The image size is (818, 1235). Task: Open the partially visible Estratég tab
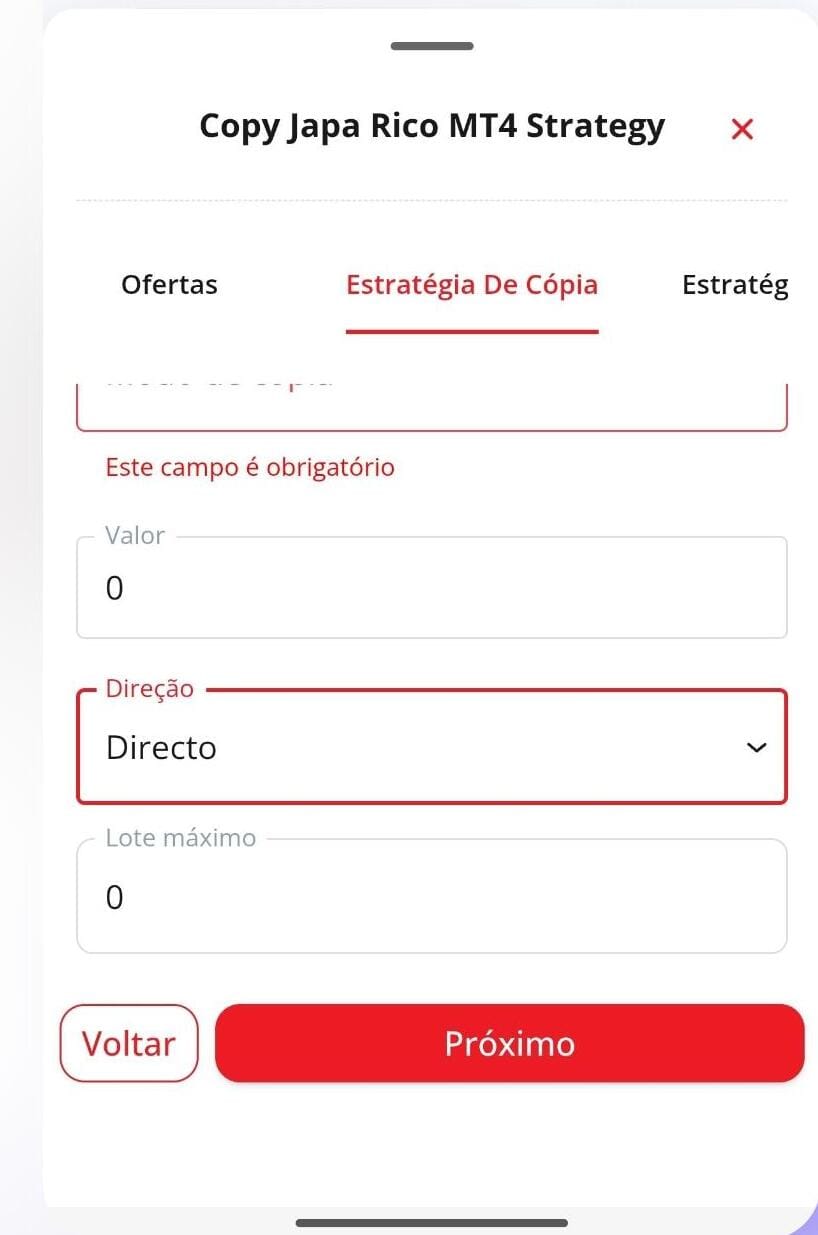[x=735, y=285]
